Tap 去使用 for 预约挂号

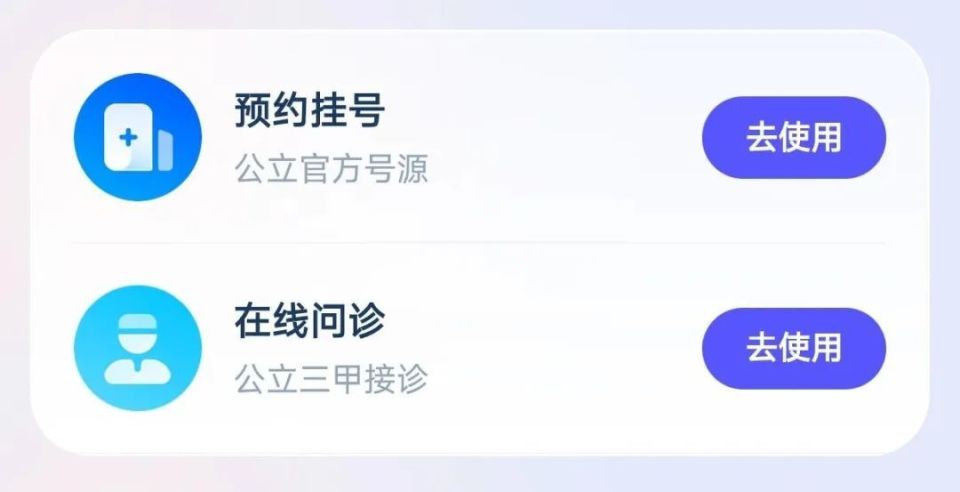pos(793,138)
